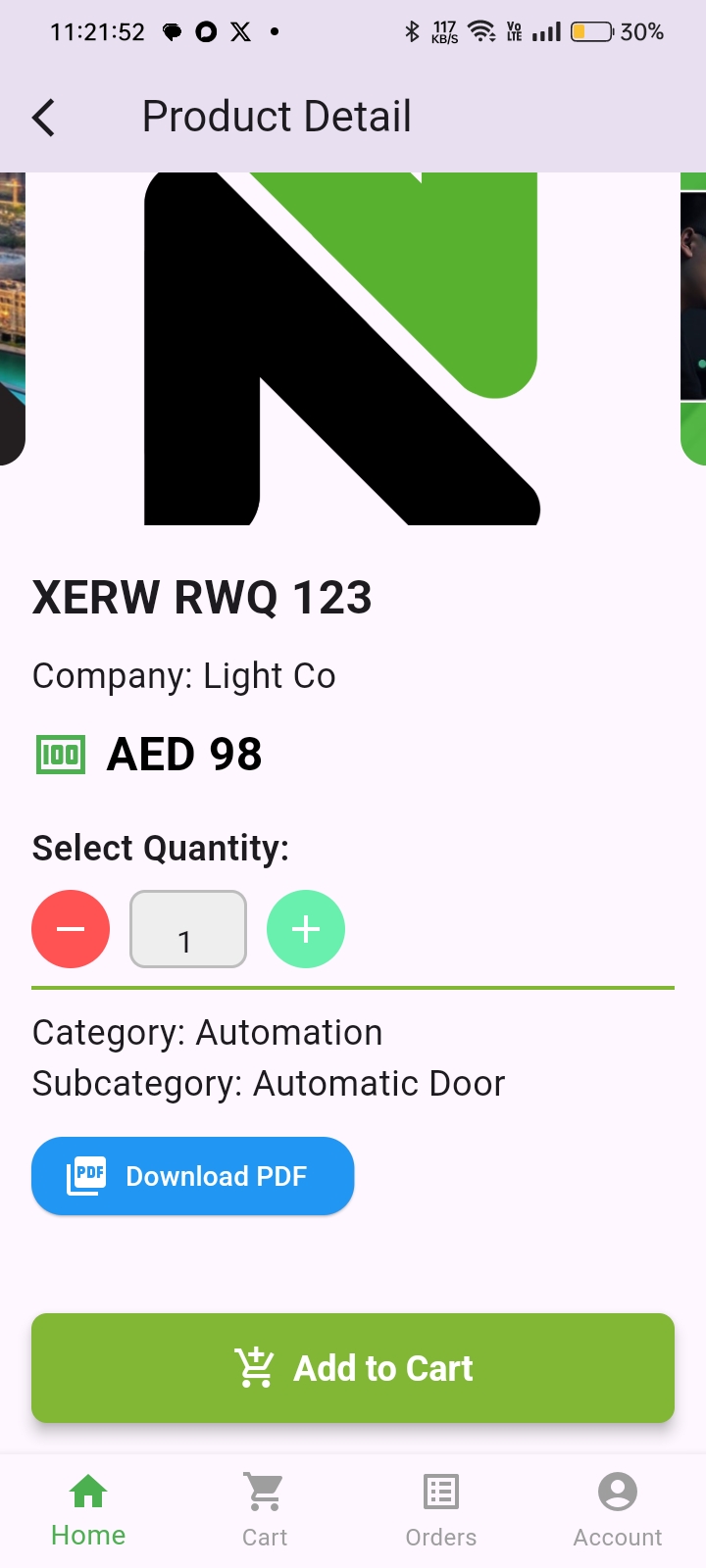Open the Cart tab
Screen dimensions: 706x1568
click(x=265, y=1511)
